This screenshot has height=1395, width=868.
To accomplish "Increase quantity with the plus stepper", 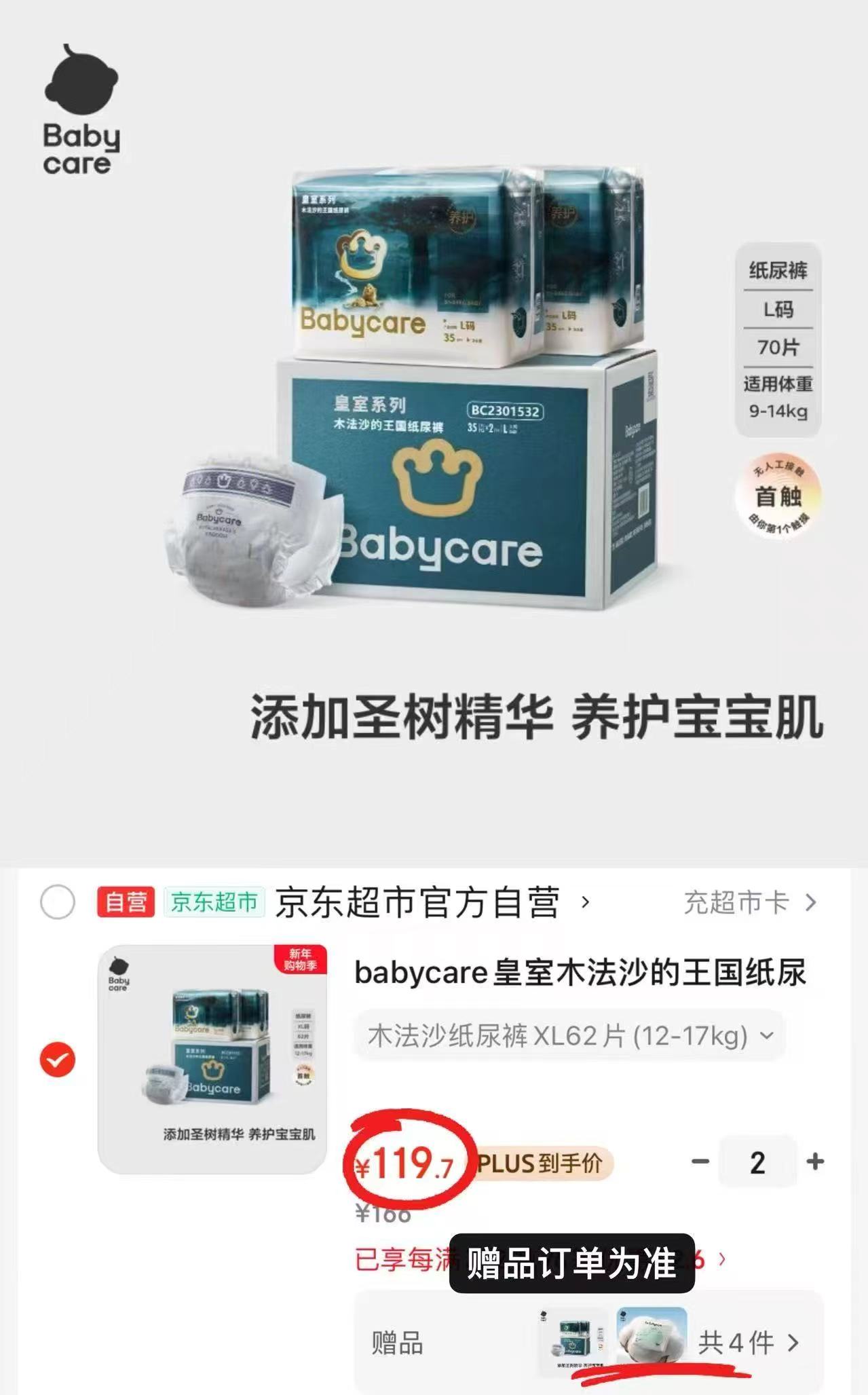I will point(813,1162).
